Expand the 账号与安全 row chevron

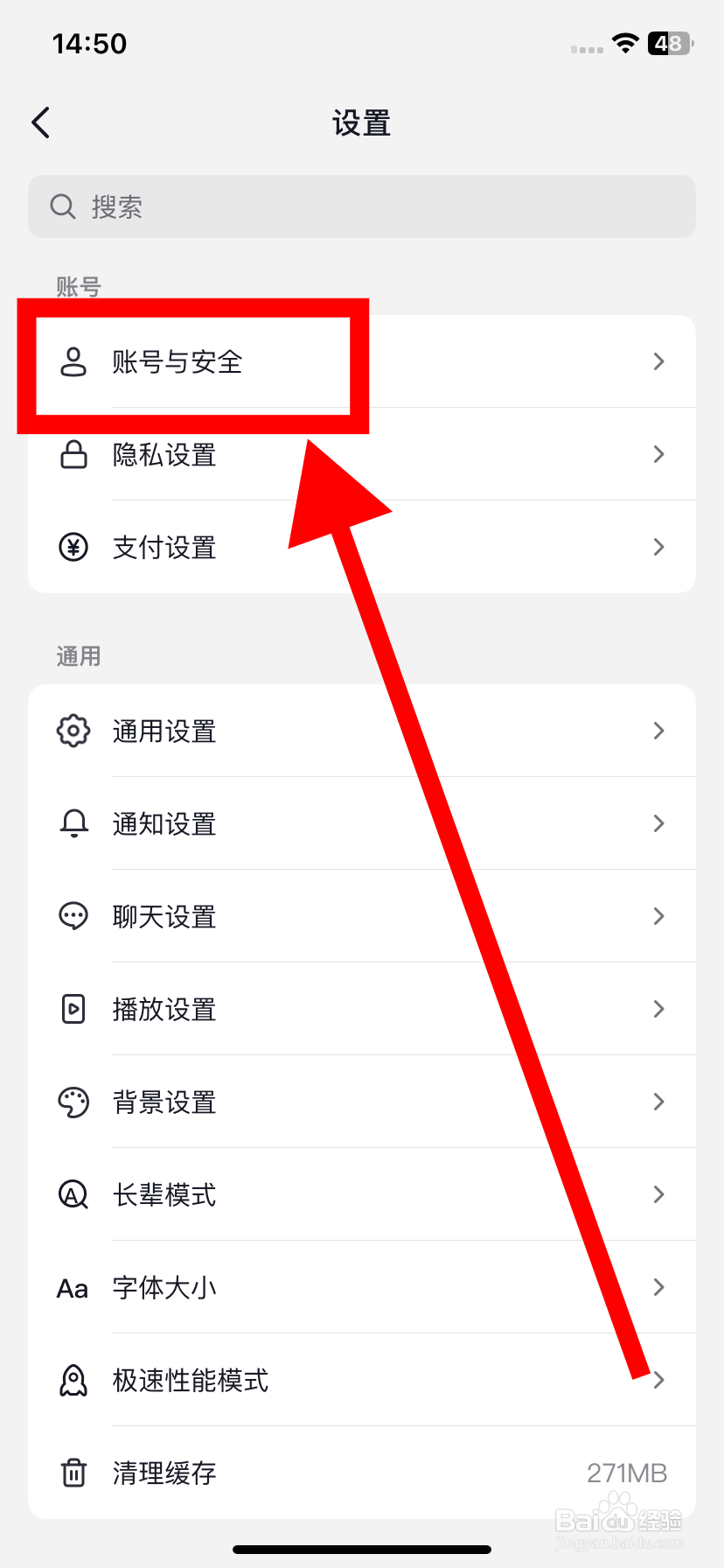(658, 361)
